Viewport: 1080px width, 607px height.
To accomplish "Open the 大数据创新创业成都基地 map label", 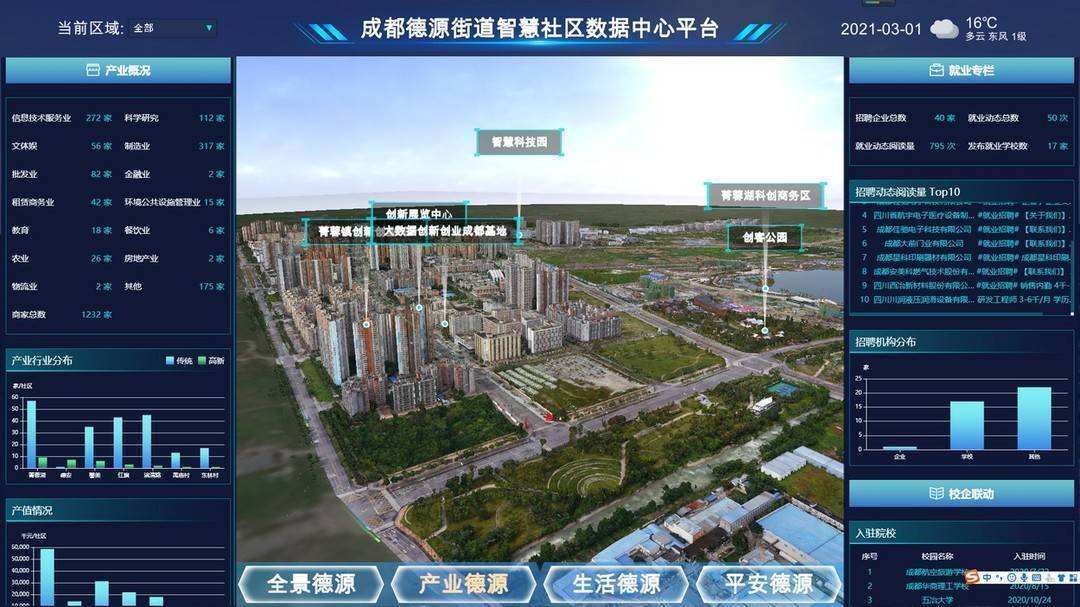I will (446, 232).
